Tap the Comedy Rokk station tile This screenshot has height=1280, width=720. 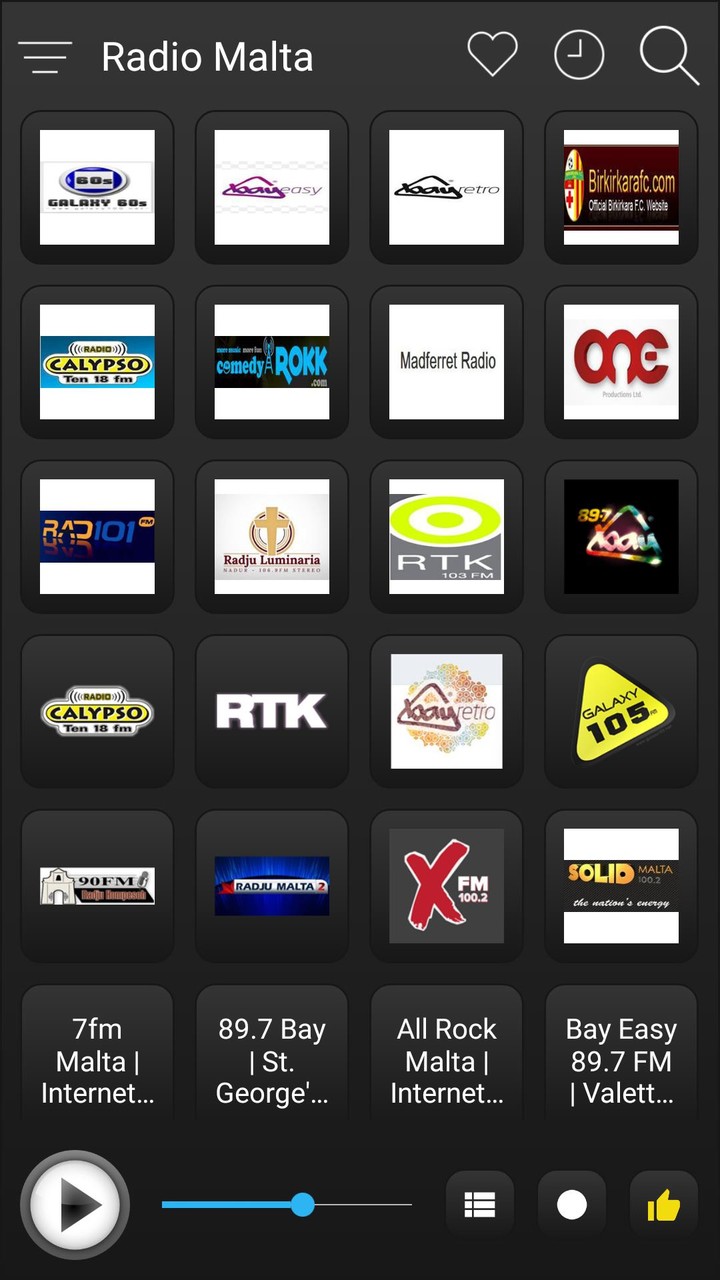coord(271,362)
